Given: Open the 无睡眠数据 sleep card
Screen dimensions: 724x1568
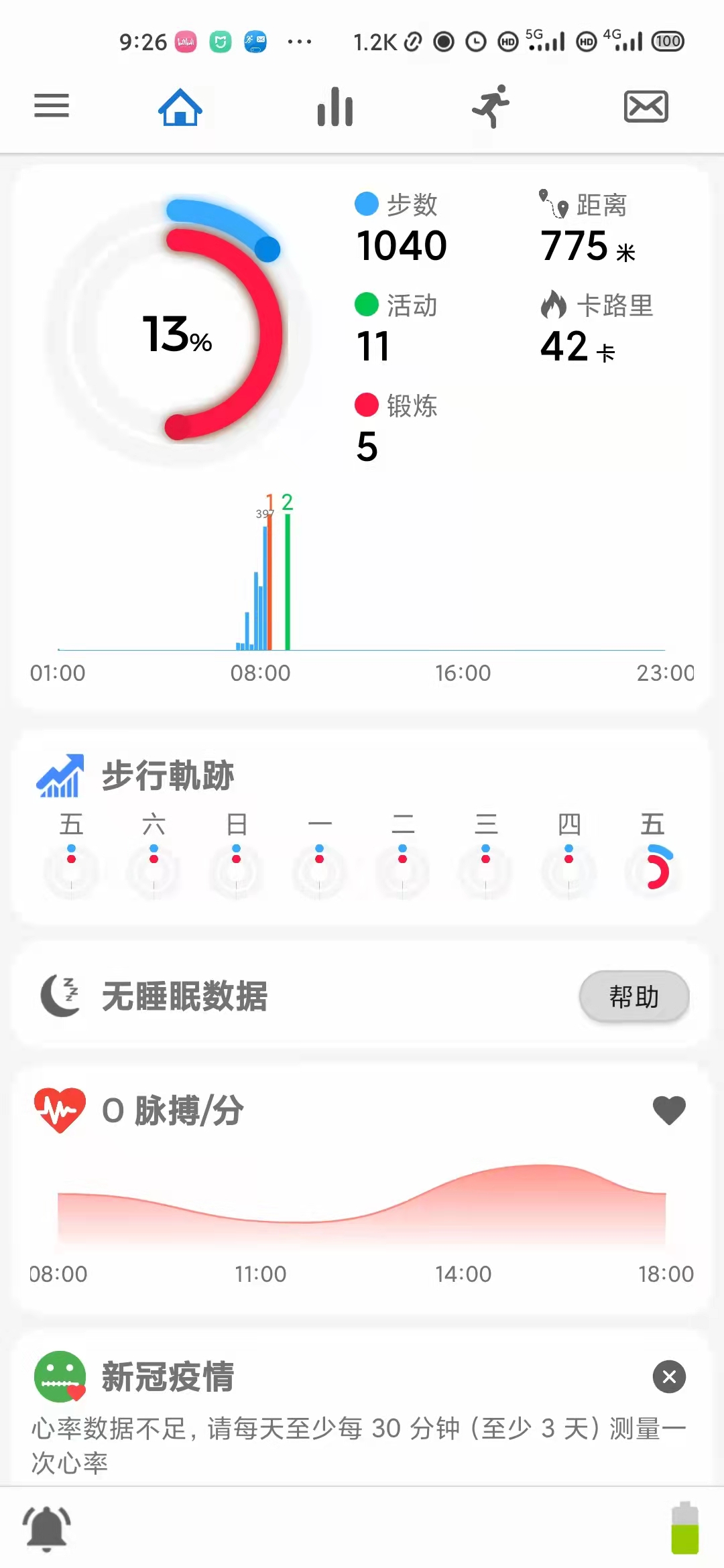Looking at the screenshot, I should pyautogui.click(x=185, y=996).
